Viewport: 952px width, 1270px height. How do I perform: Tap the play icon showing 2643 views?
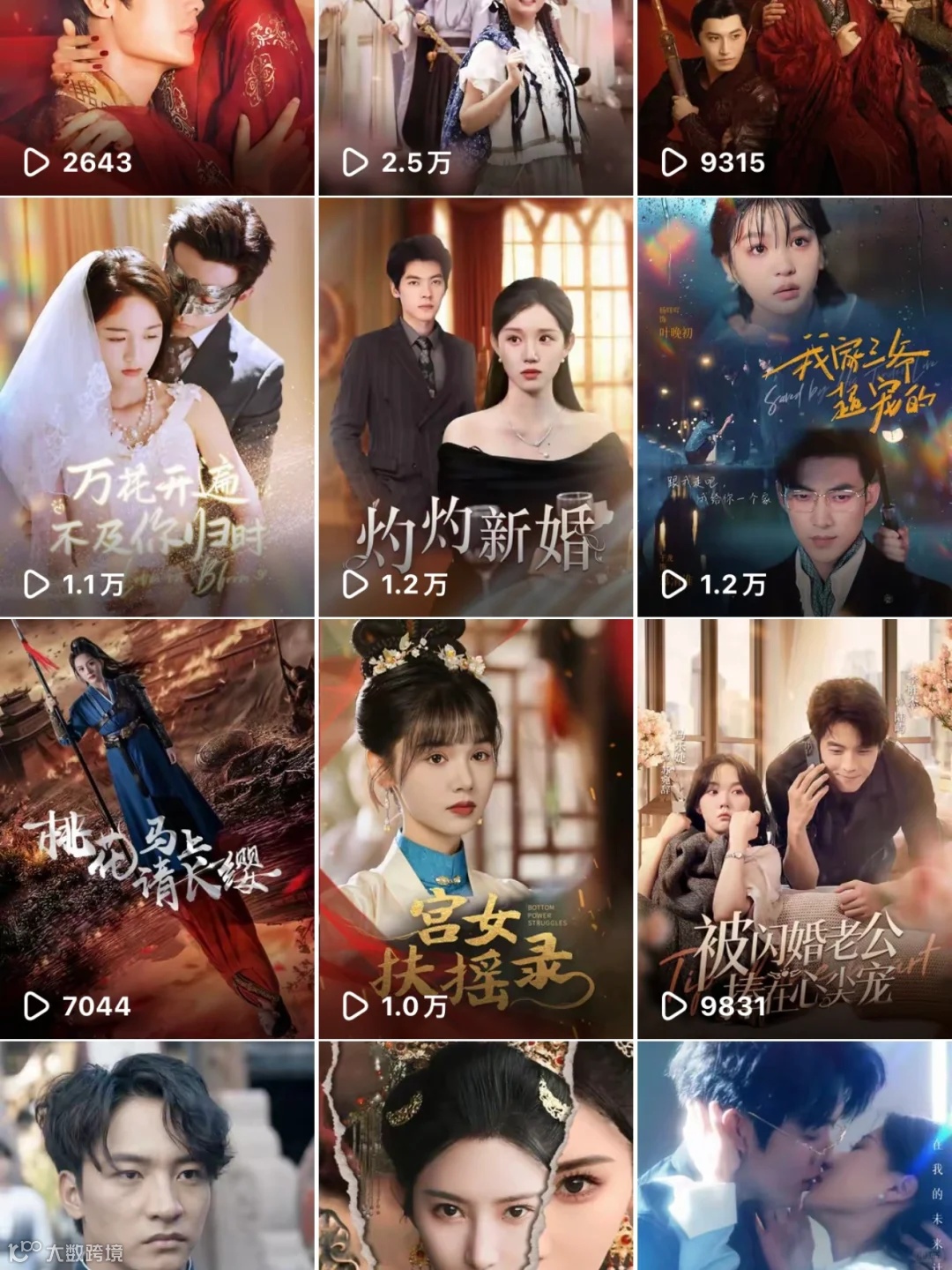pos(36,161)
